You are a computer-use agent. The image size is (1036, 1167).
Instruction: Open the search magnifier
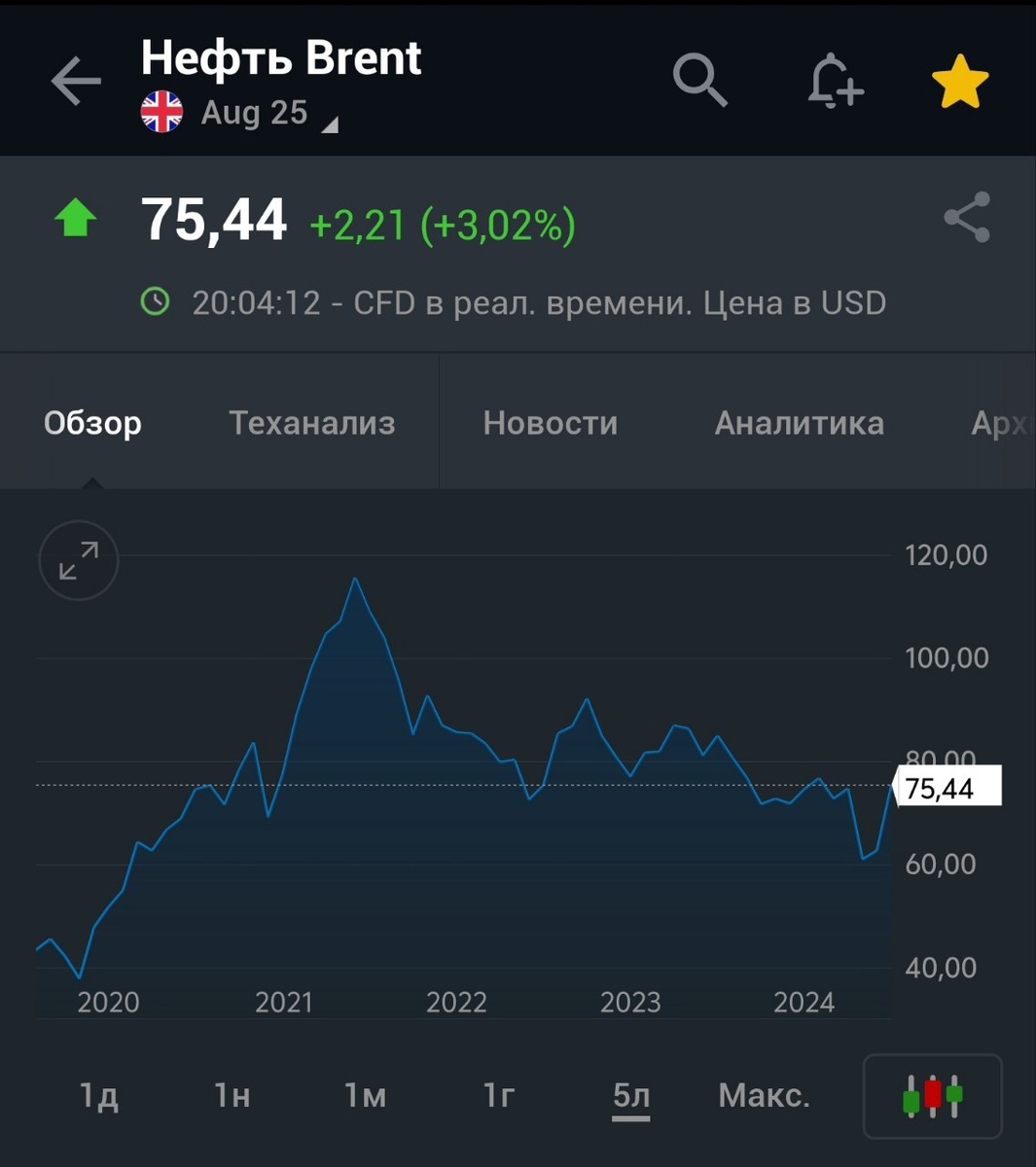tap(699, 80)
